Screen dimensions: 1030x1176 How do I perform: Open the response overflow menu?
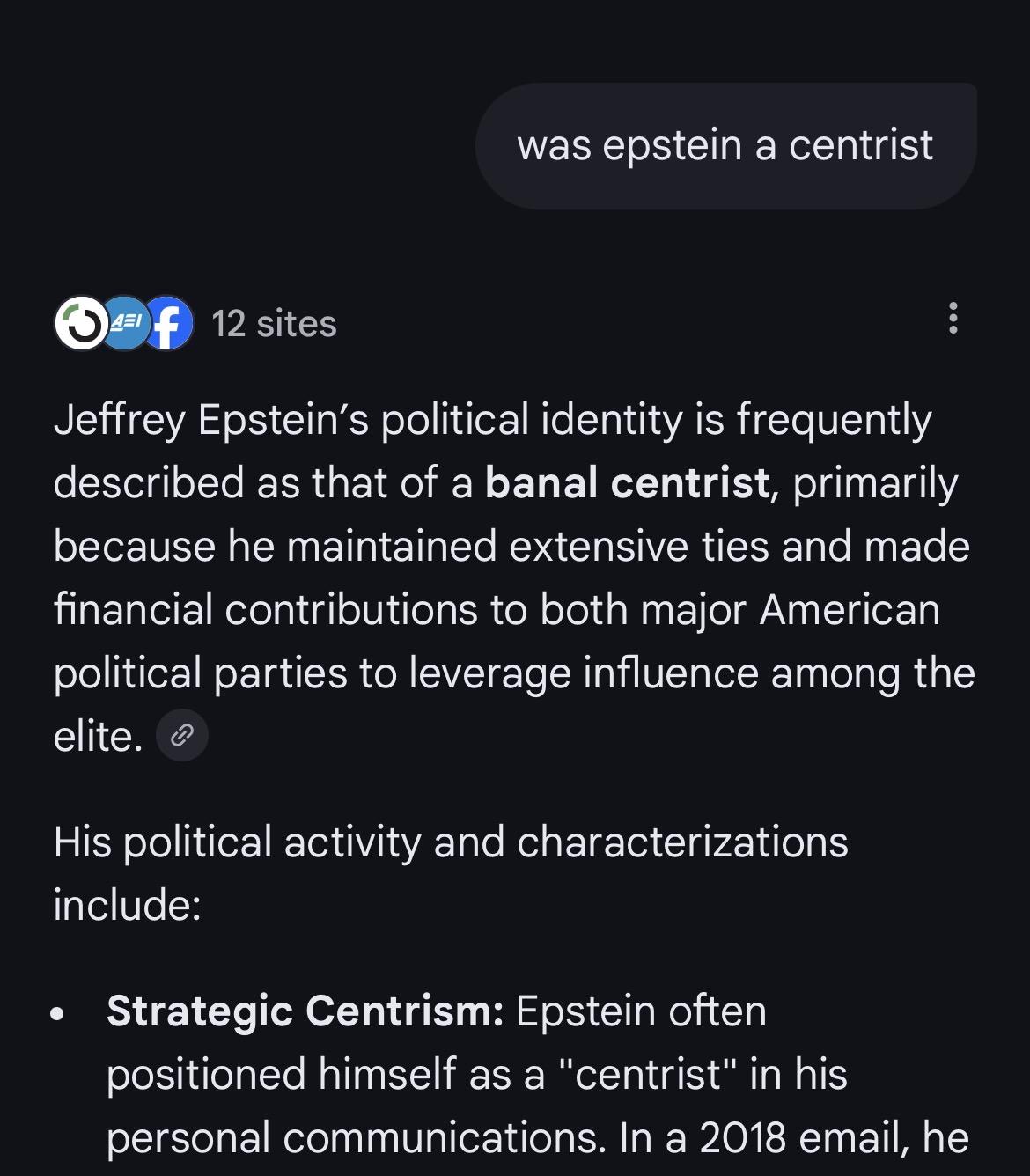(953, 319)
